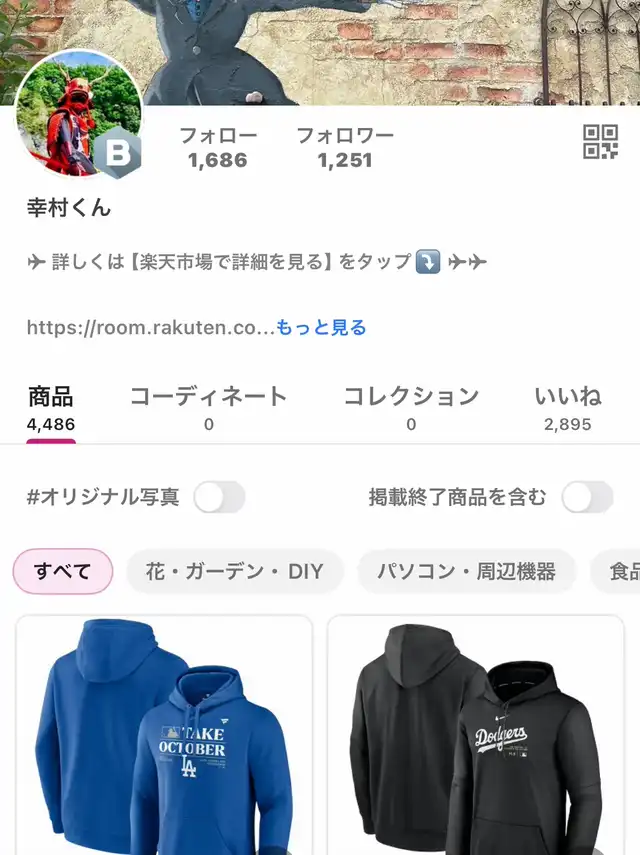Select the すべて category chip

(x=62, y=571)
